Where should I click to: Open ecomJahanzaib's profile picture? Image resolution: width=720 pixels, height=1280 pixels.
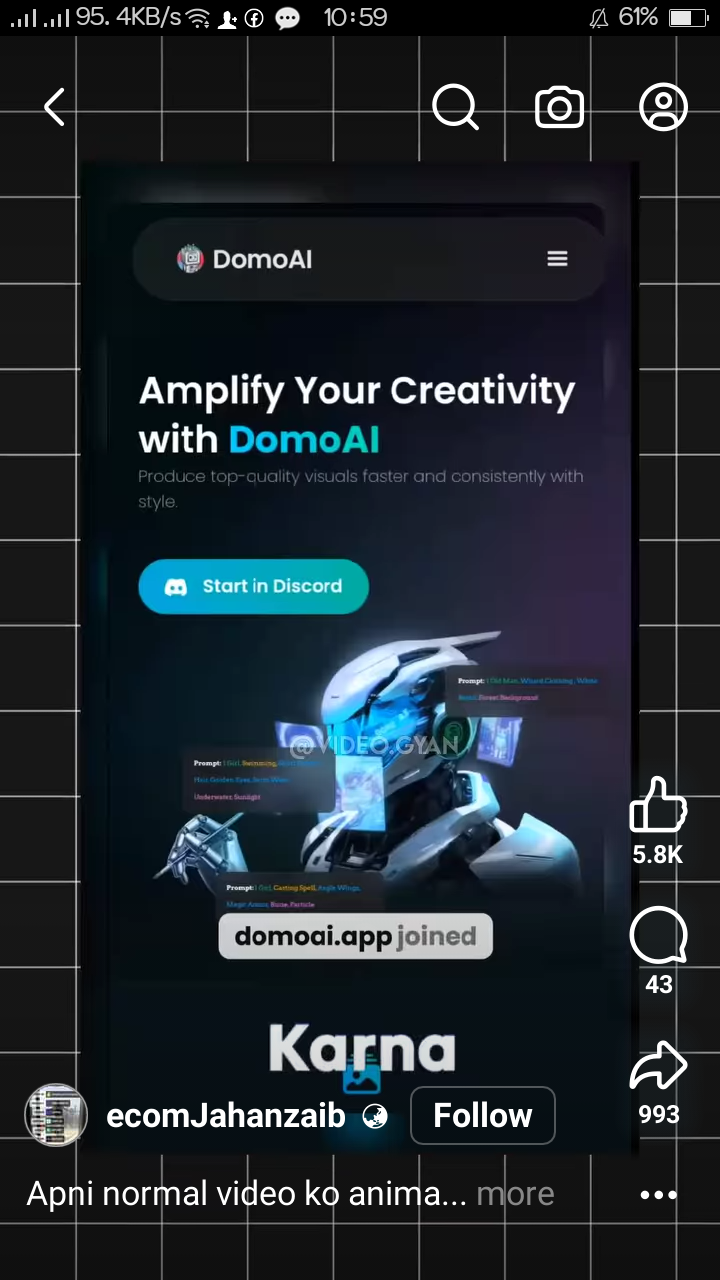coord(55,1115)
